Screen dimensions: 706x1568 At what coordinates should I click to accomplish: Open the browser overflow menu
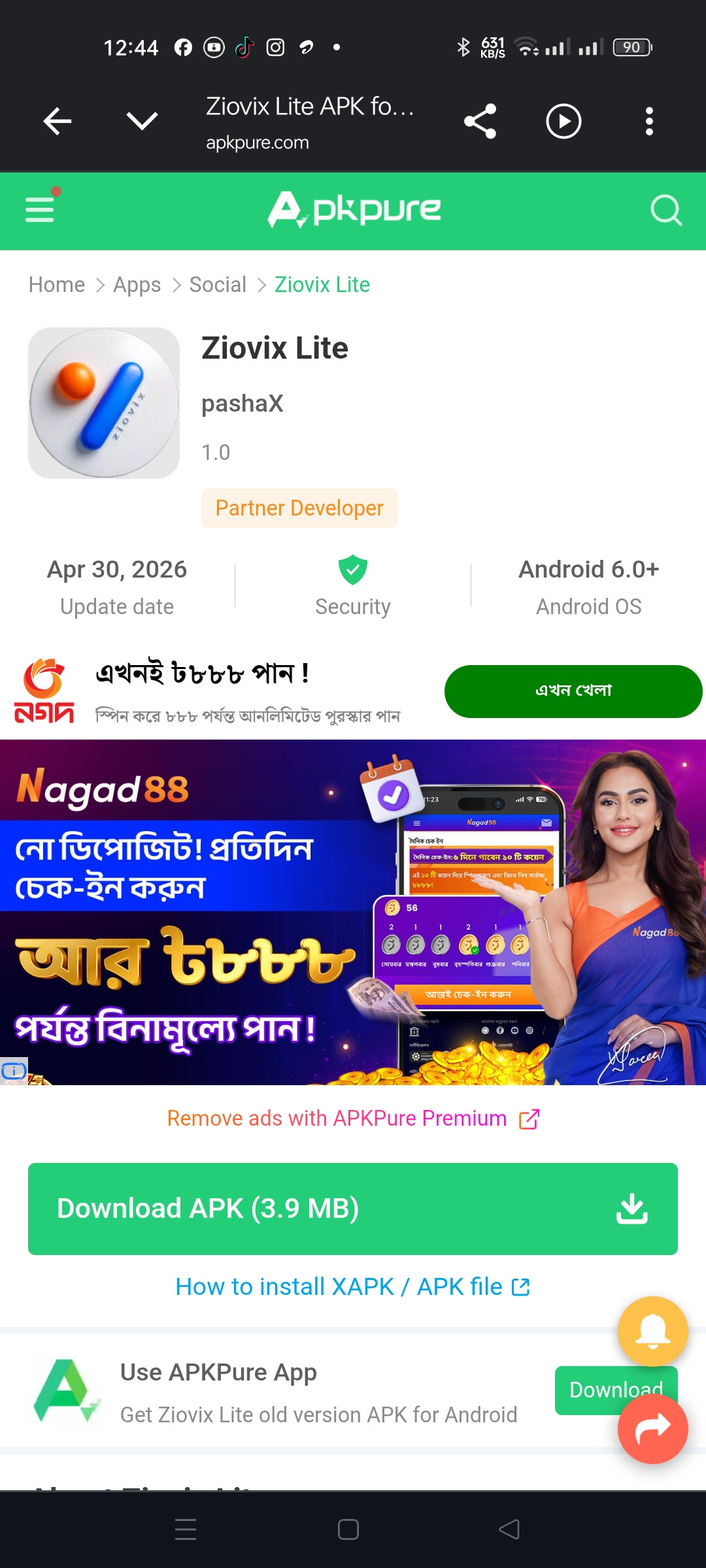click(x=648, y=122)
